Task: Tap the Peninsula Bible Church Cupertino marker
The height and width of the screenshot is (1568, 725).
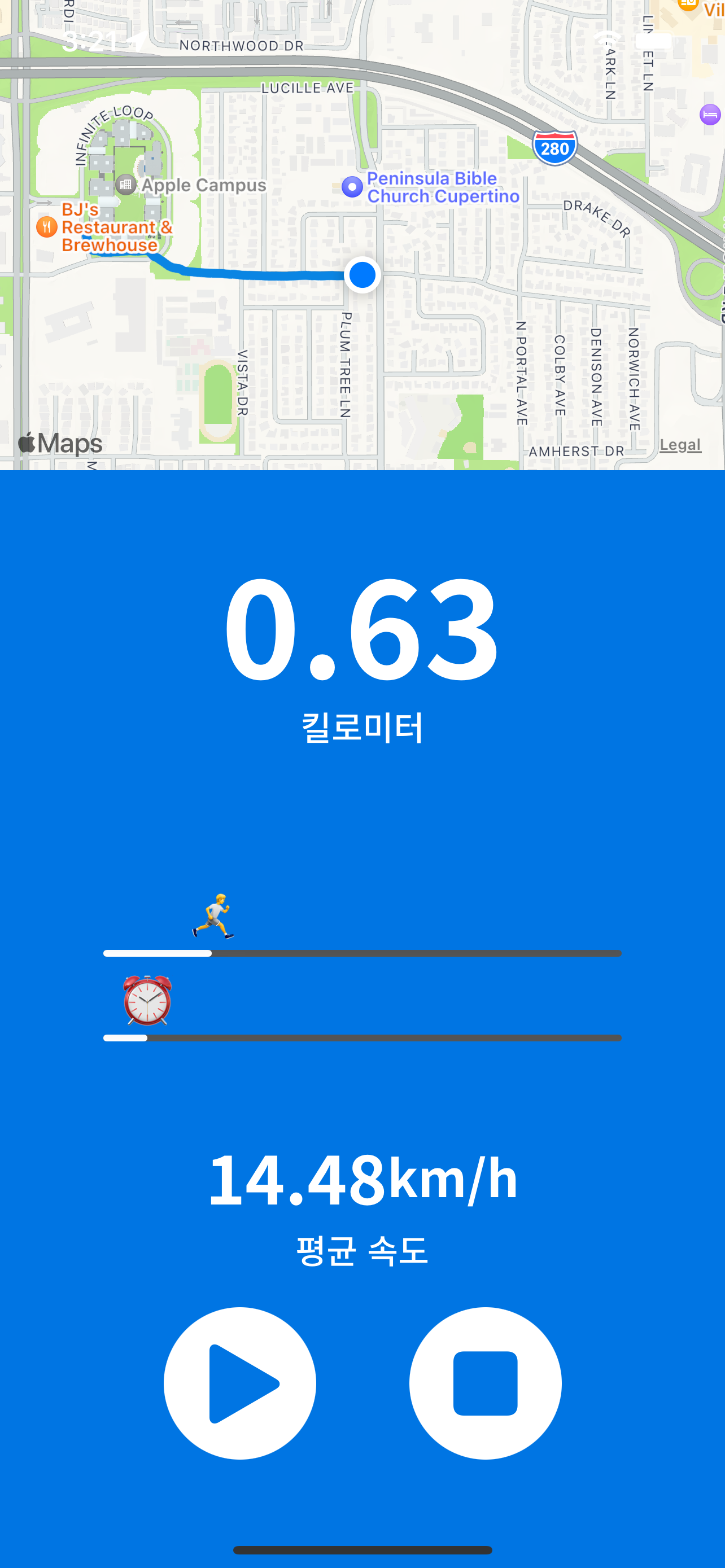Action: (352, 187)
